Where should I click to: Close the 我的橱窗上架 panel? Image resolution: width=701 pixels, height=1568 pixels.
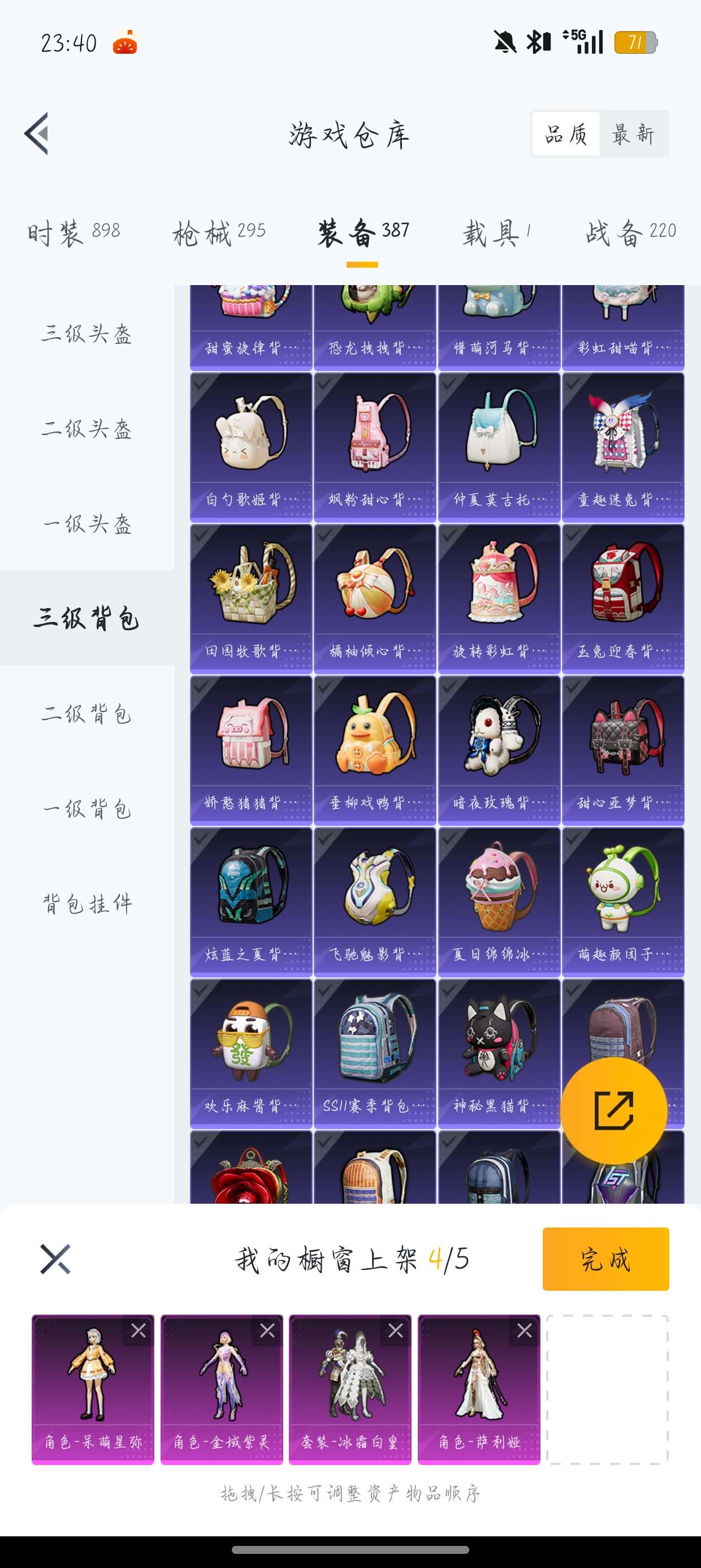click(55, 1259)
